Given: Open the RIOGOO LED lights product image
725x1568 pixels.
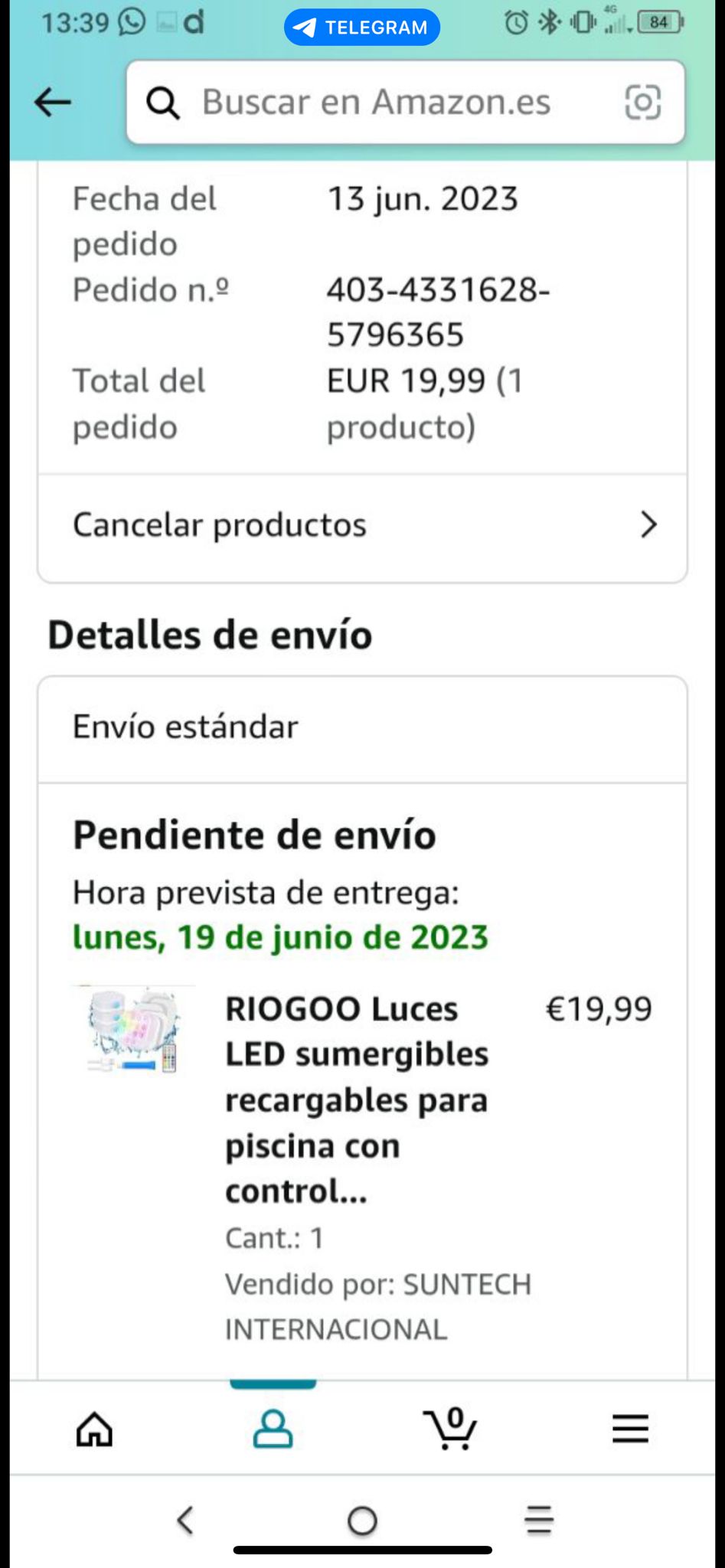Looking at the screenshot, I should click(x=134, y=1030).
